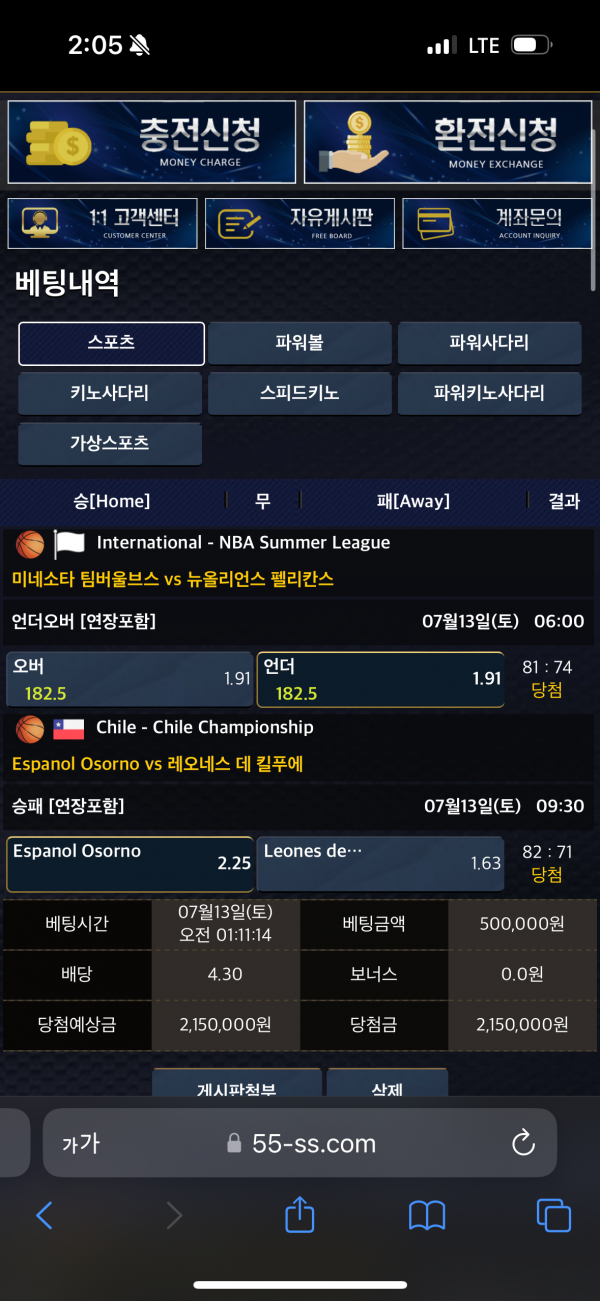Image resolution: width=600 pixels, height=1301 pixels.
Task: Open the 충전신청 money charge banner
Action: (152, 141)
